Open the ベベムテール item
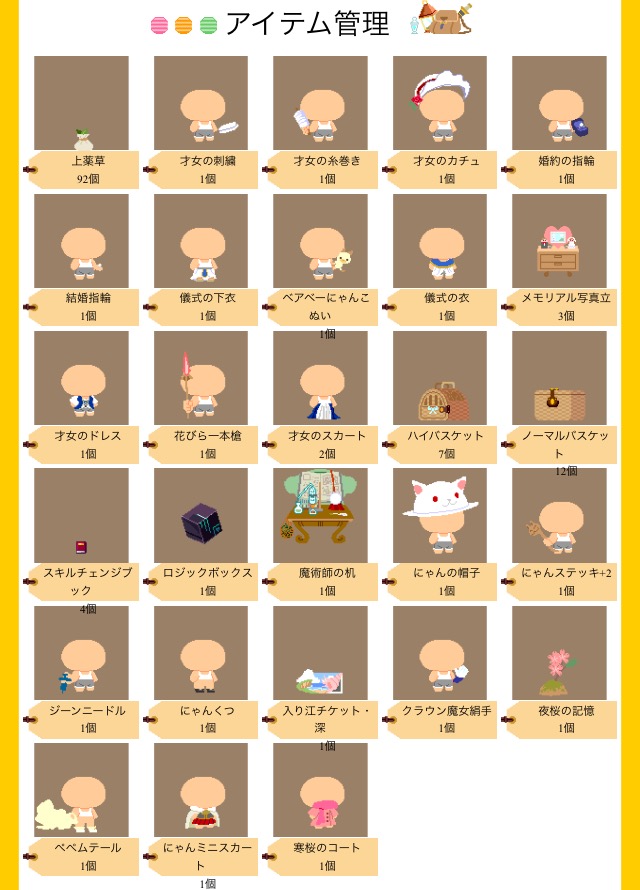Screen dimensions: 640x890 pyautogui.click(x=81, y=790)
